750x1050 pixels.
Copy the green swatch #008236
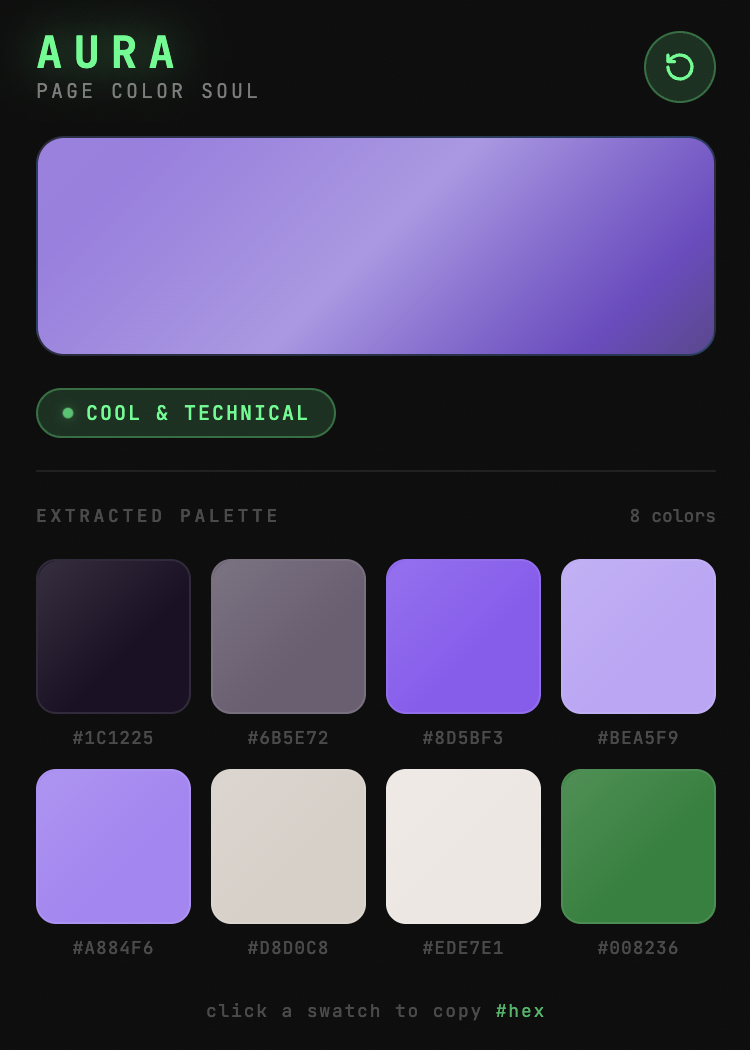(638, 846)
